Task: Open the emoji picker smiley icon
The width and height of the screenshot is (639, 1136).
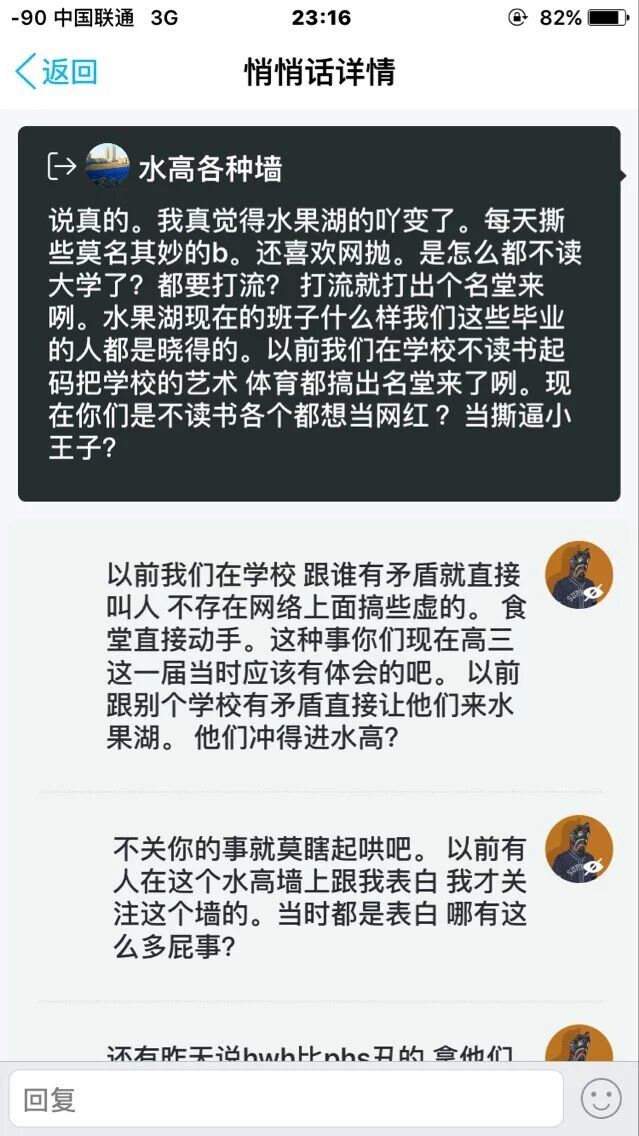Action: 601,1100
